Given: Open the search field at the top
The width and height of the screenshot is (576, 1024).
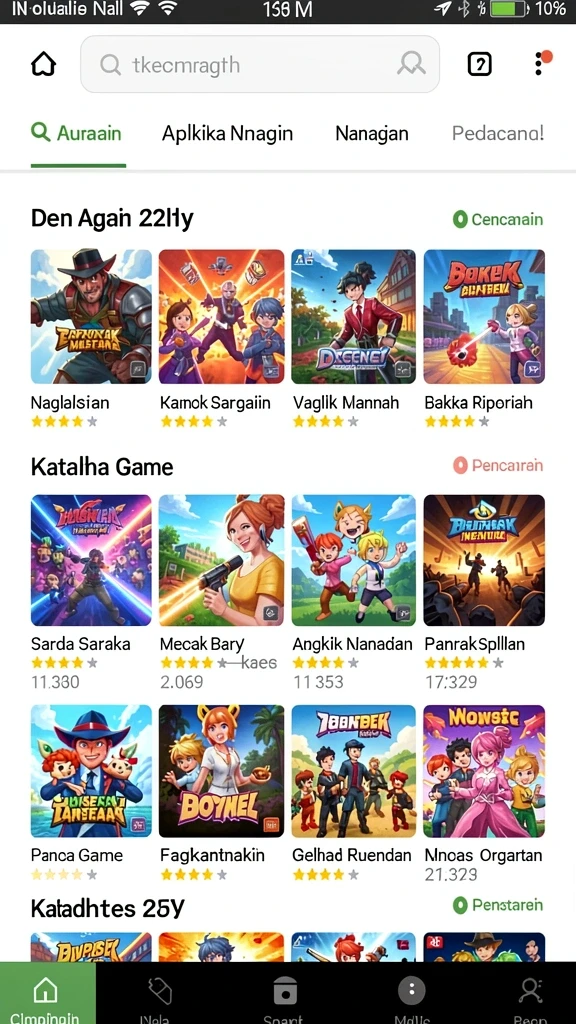Looking at the screenshot, I should (x=260, y=64).
